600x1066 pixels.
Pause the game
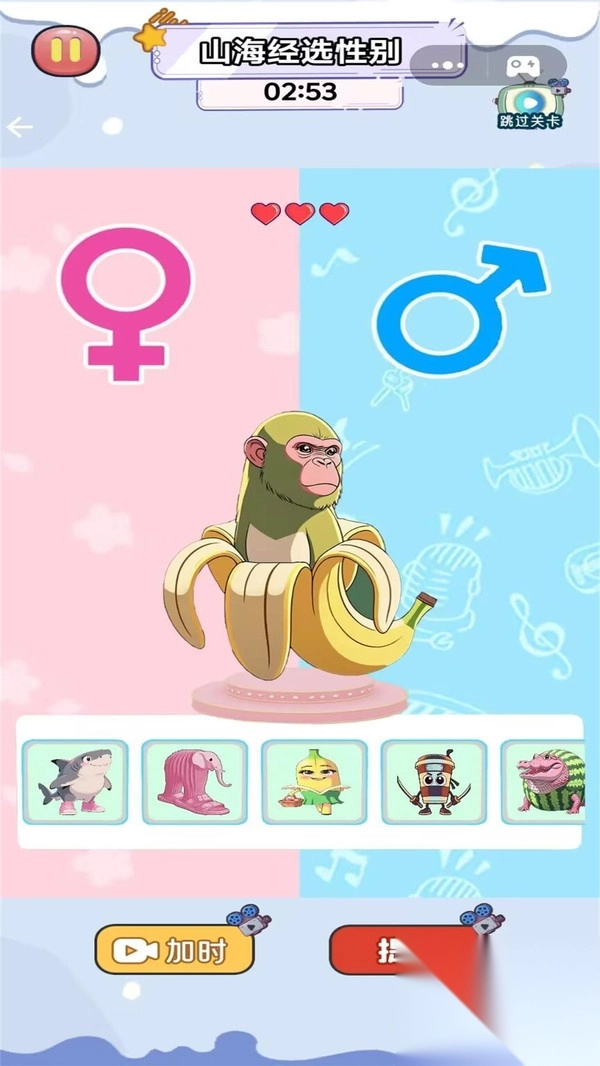click(x=65, y=50)
